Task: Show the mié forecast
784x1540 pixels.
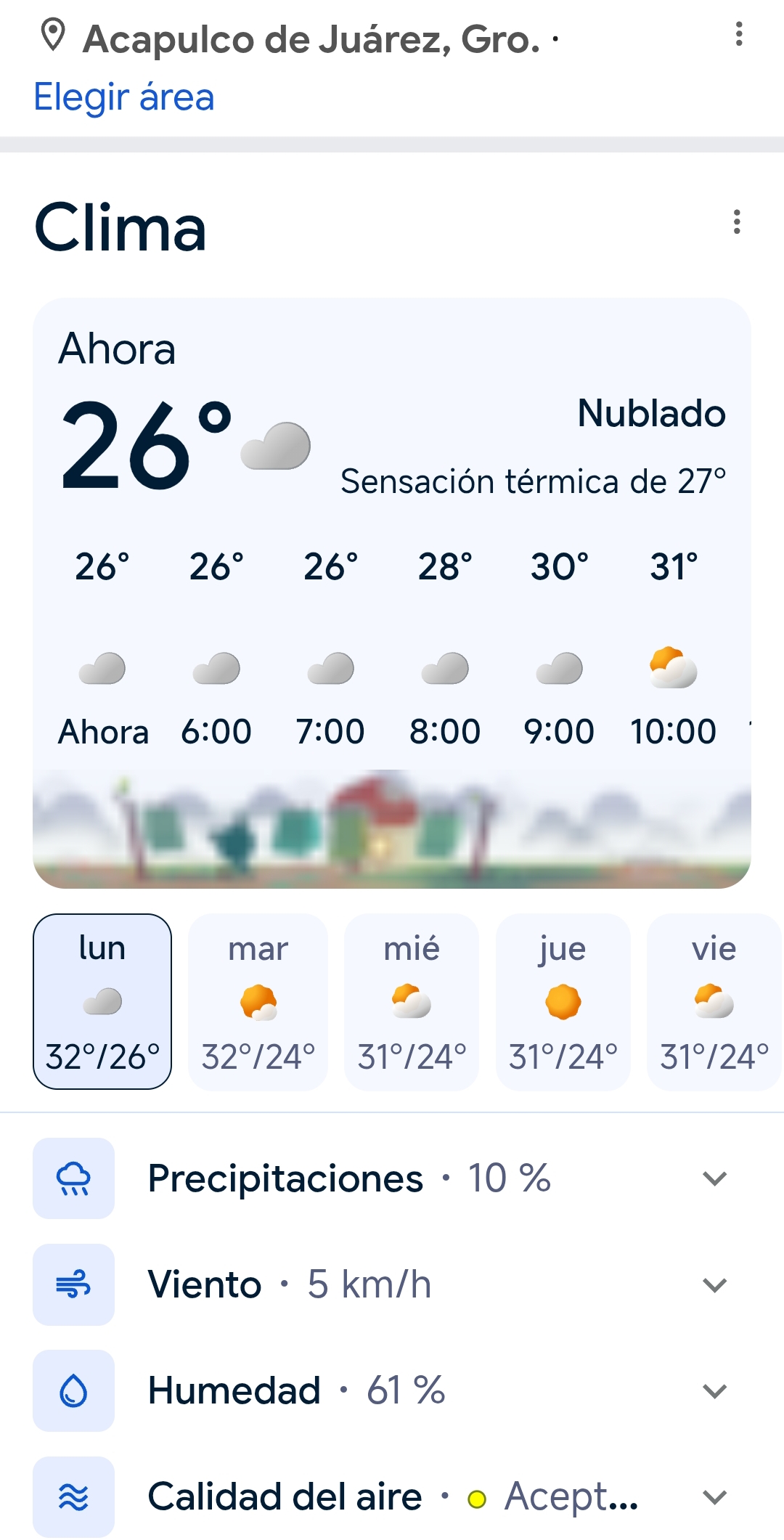Action: click(x=412, y=1001)
